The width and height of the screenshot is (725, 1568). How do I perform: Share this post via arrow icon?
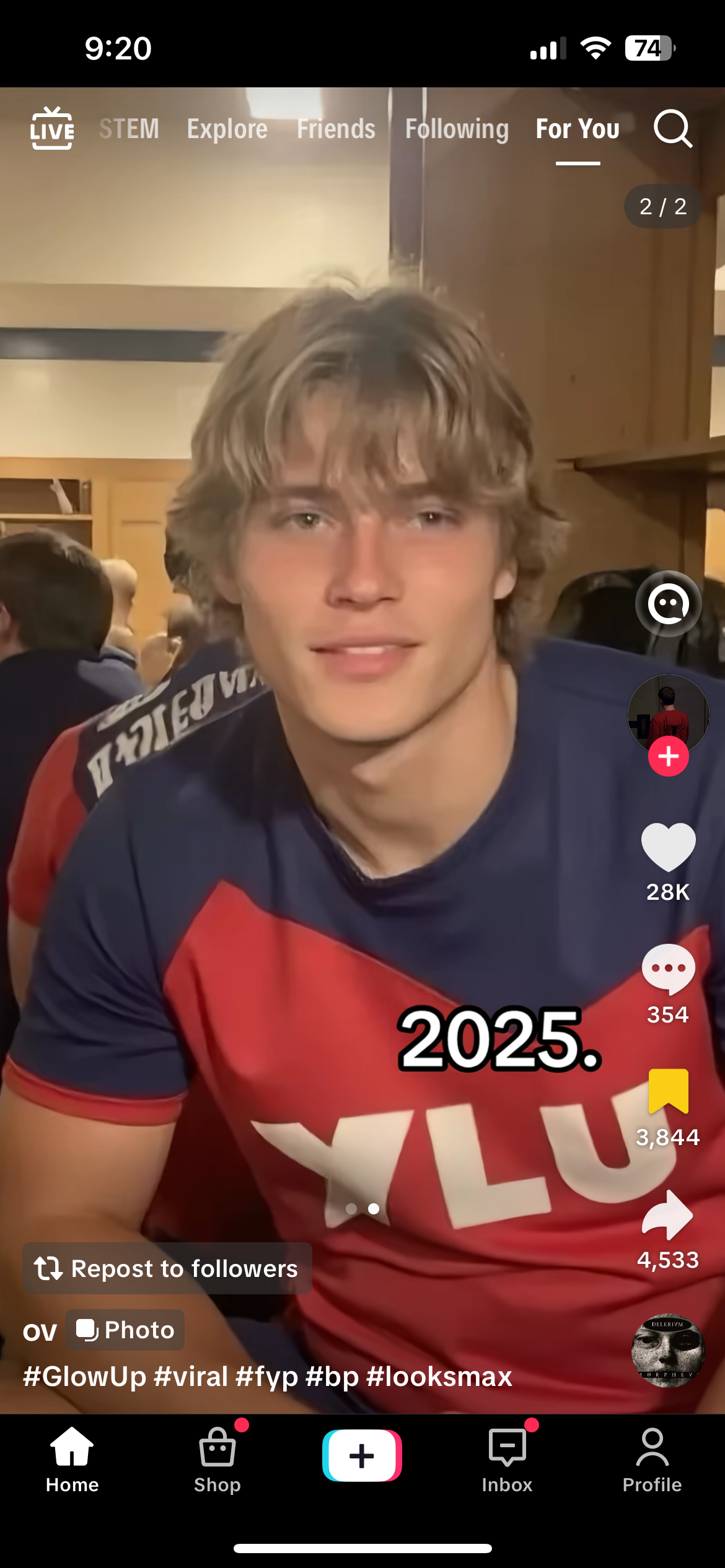pos(668,1215)
